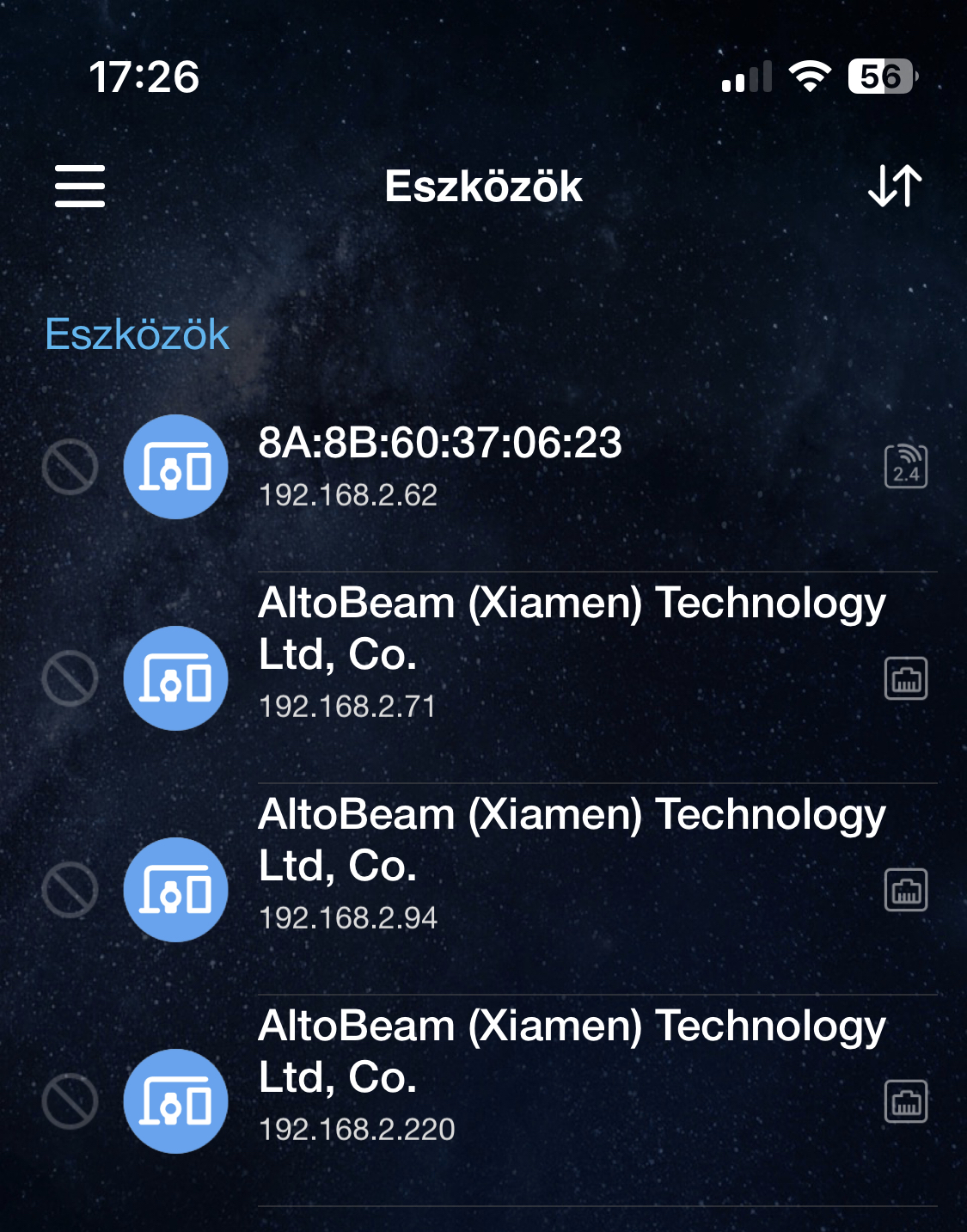Block the device at 192.168.2.71
This screenshot has width=967, height=1232.
coord(70,678)
